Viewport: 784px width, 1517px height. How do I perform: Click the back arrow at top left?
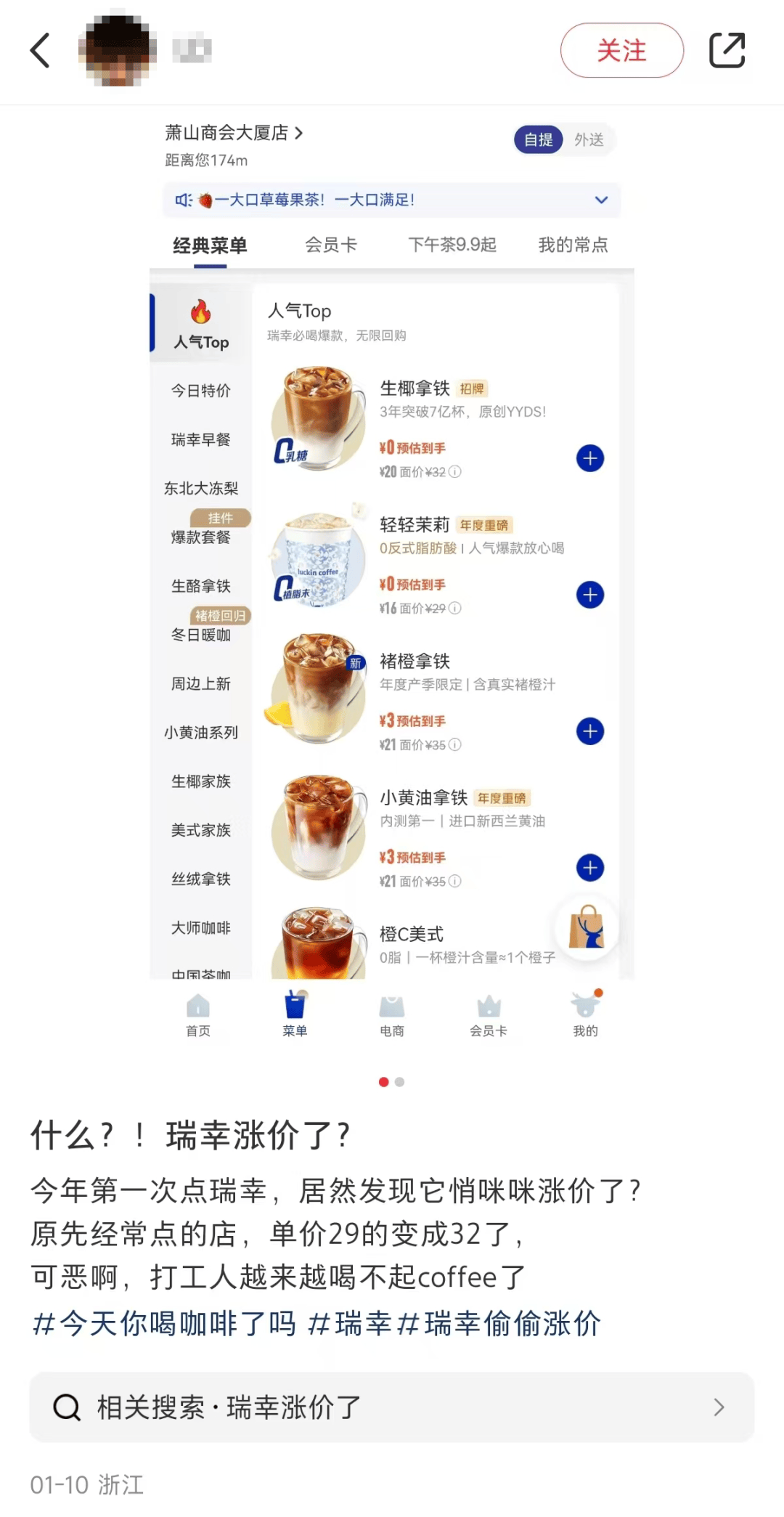pos(39,50)
